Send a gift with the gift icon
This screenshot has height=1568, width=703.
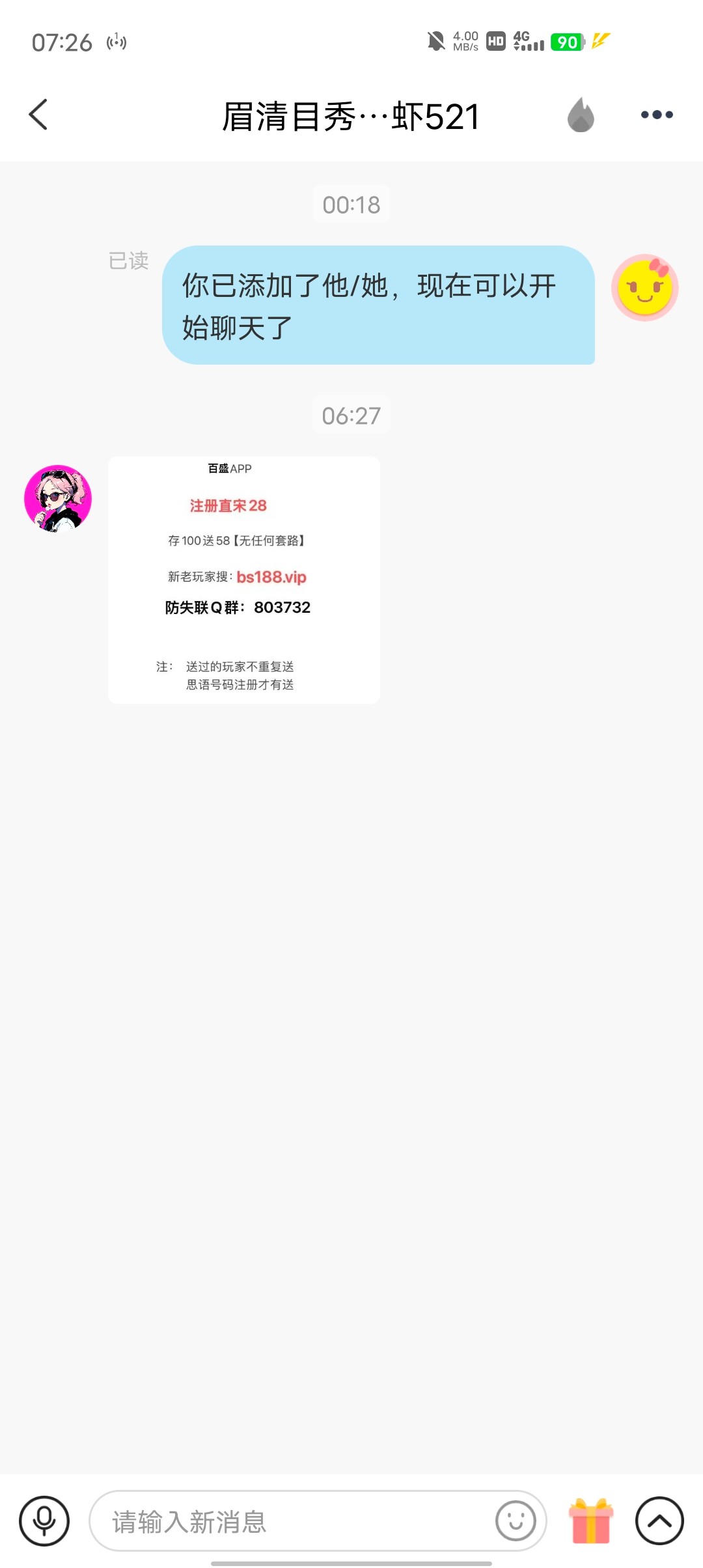pos(590,1521)
